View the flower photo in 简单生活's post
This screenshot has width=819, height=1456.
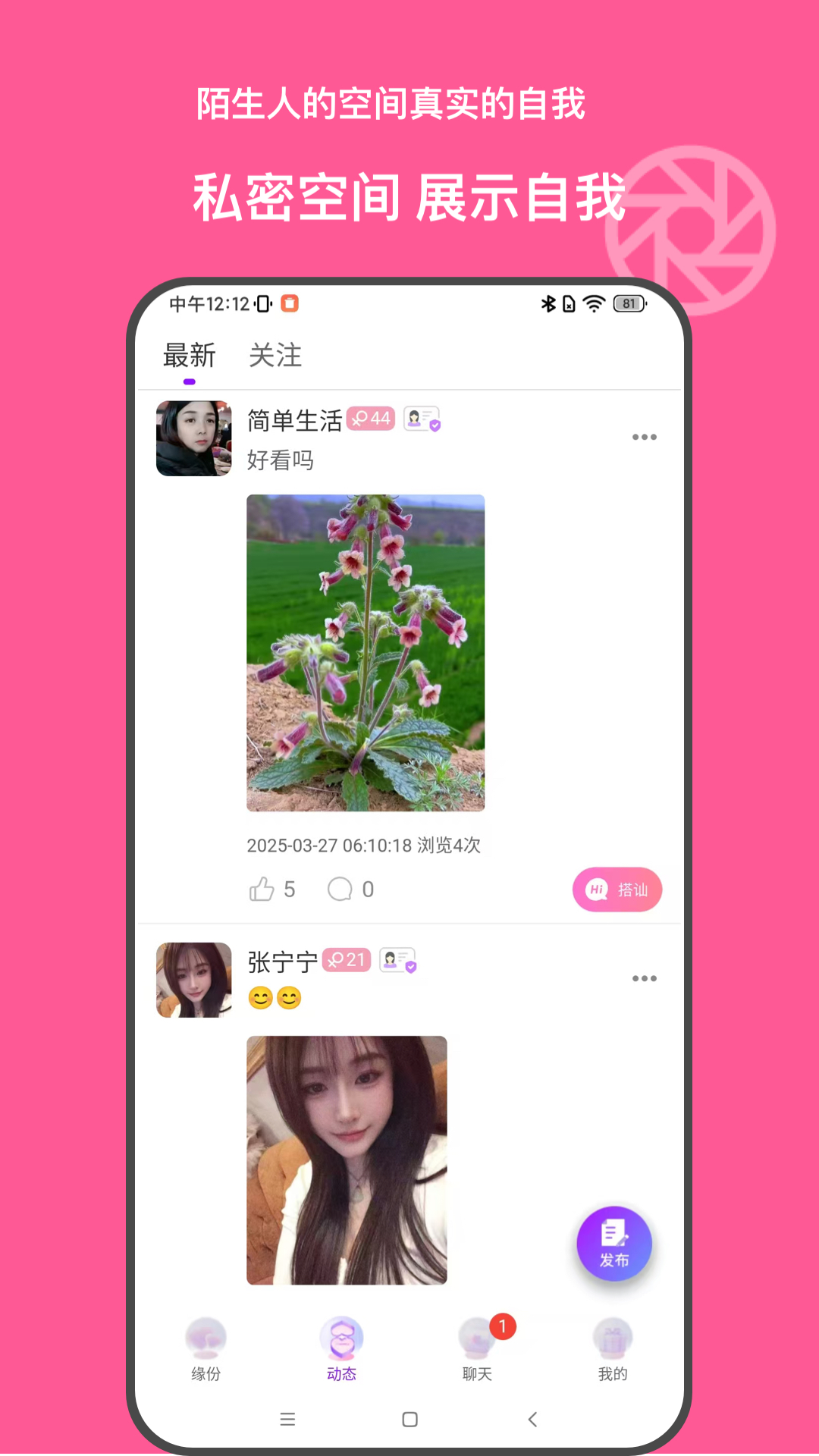pos(366,654)
